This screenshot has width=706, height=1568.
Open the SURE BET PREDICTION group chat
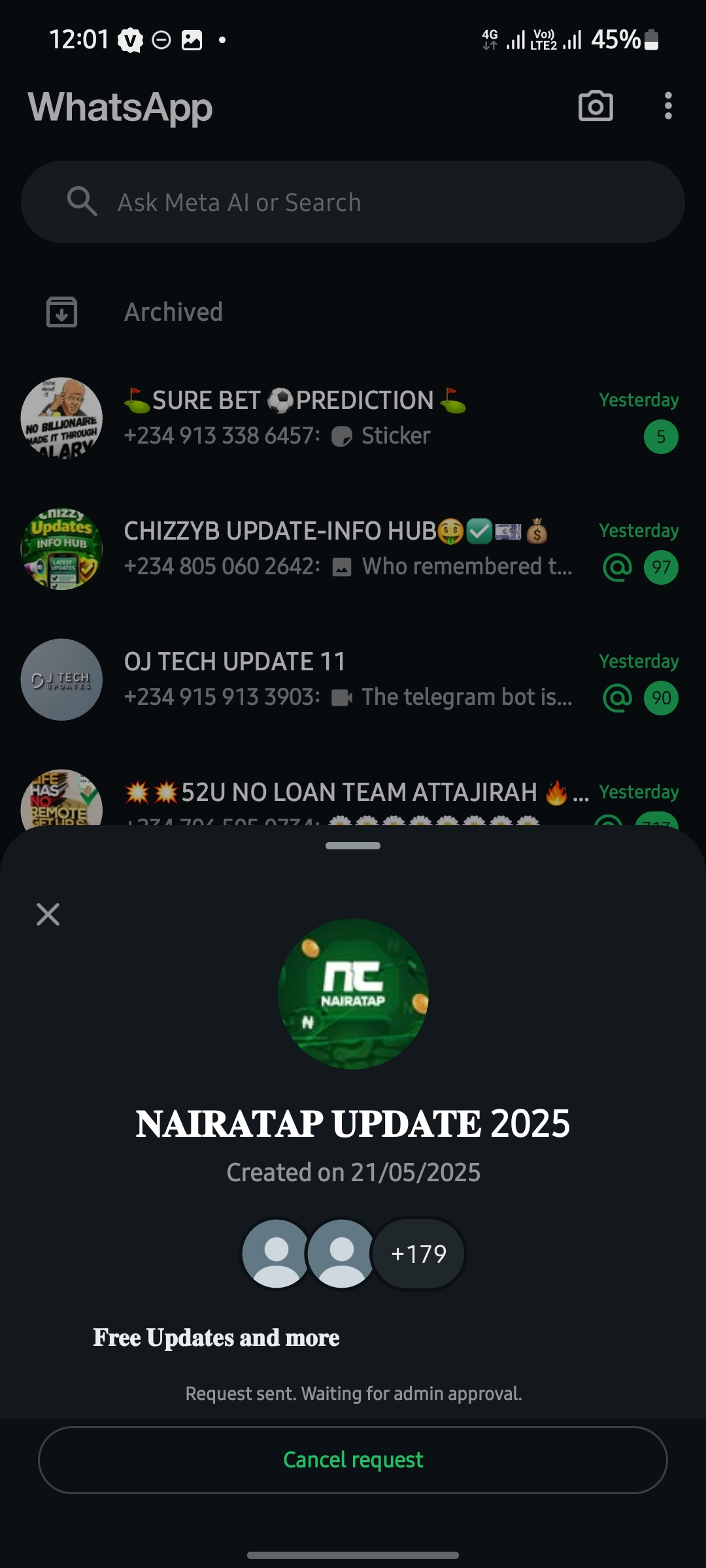(353, 418)
